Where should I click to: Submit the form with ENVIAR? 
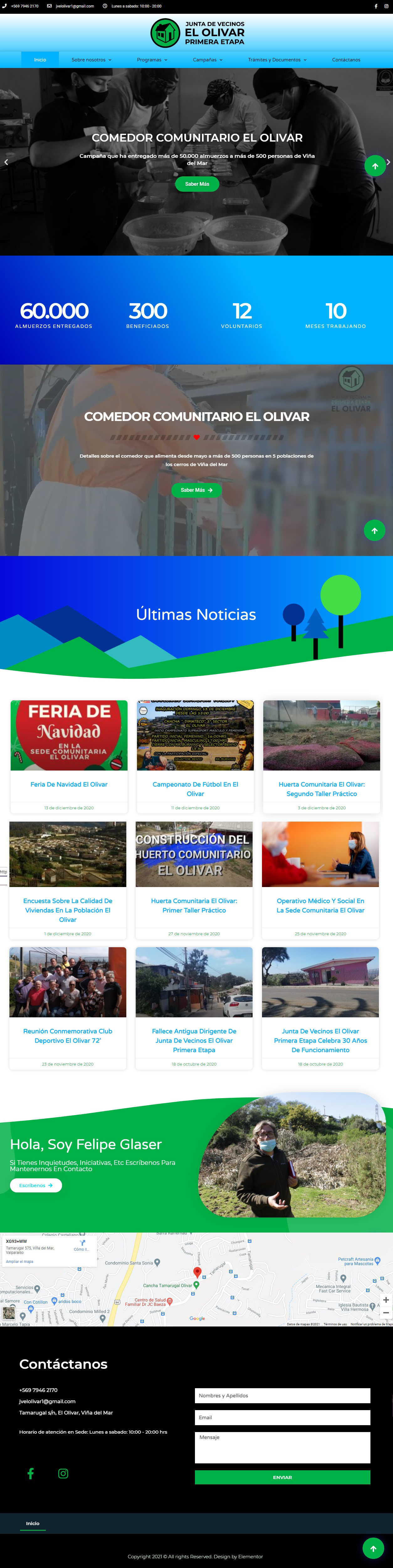pyautogui.click(x=282, y=1477)
